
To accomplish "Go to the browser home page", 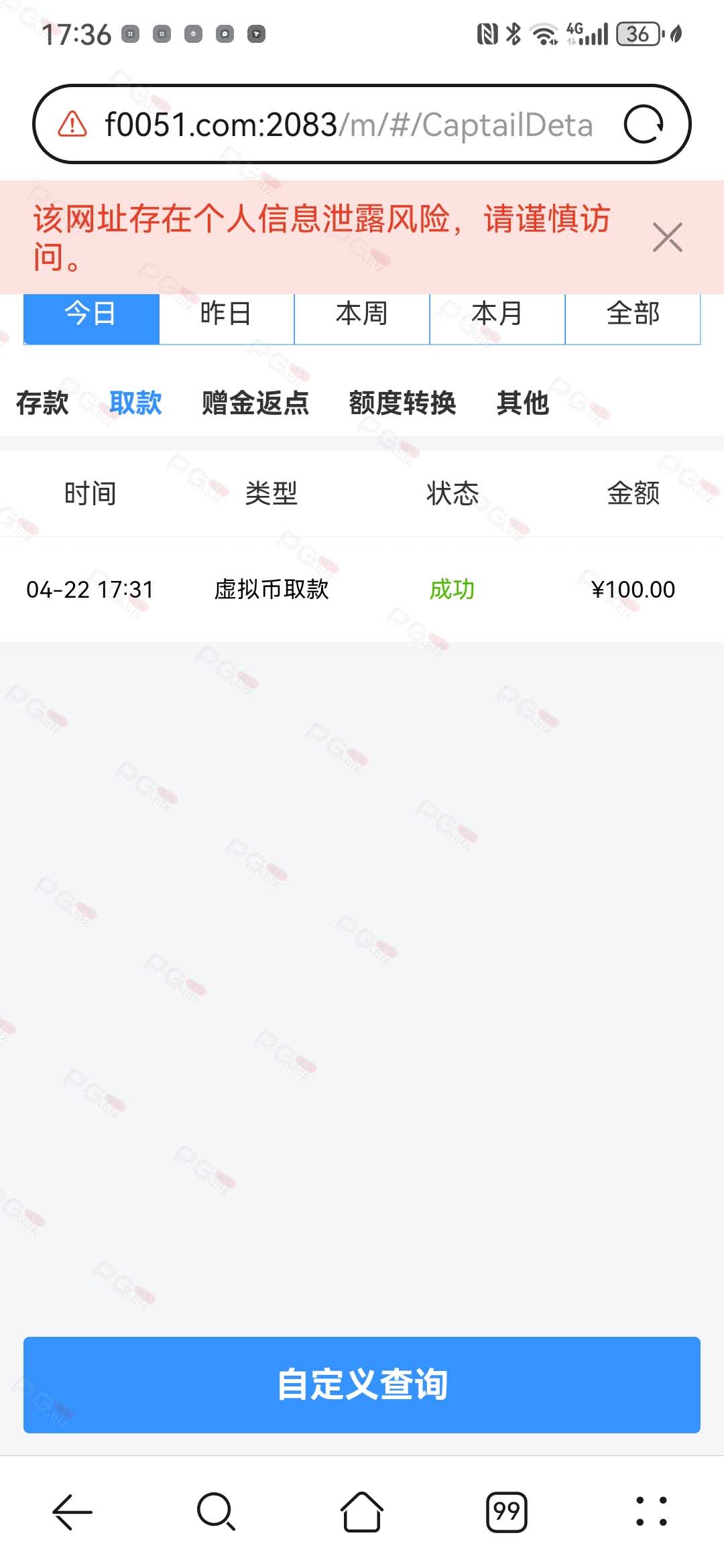I will click(362, 1512).
